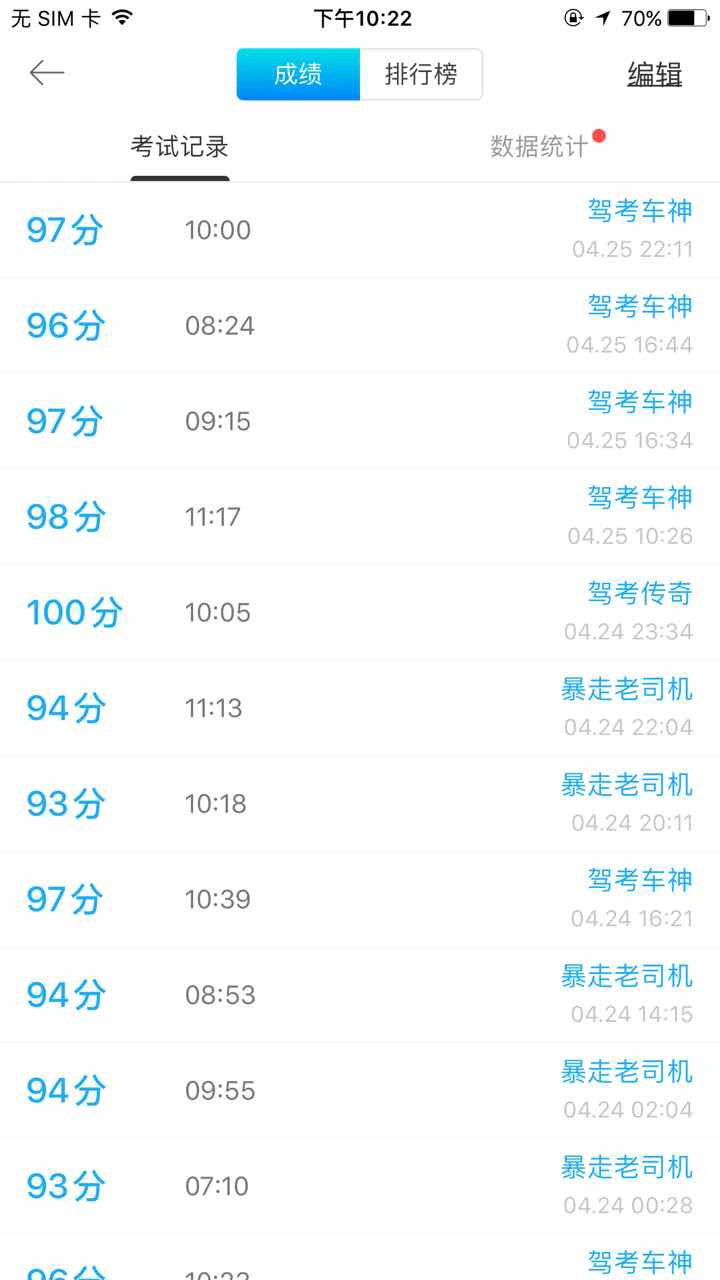
Task: Open the 100分 驾考传奇 record
Action: 360,612
